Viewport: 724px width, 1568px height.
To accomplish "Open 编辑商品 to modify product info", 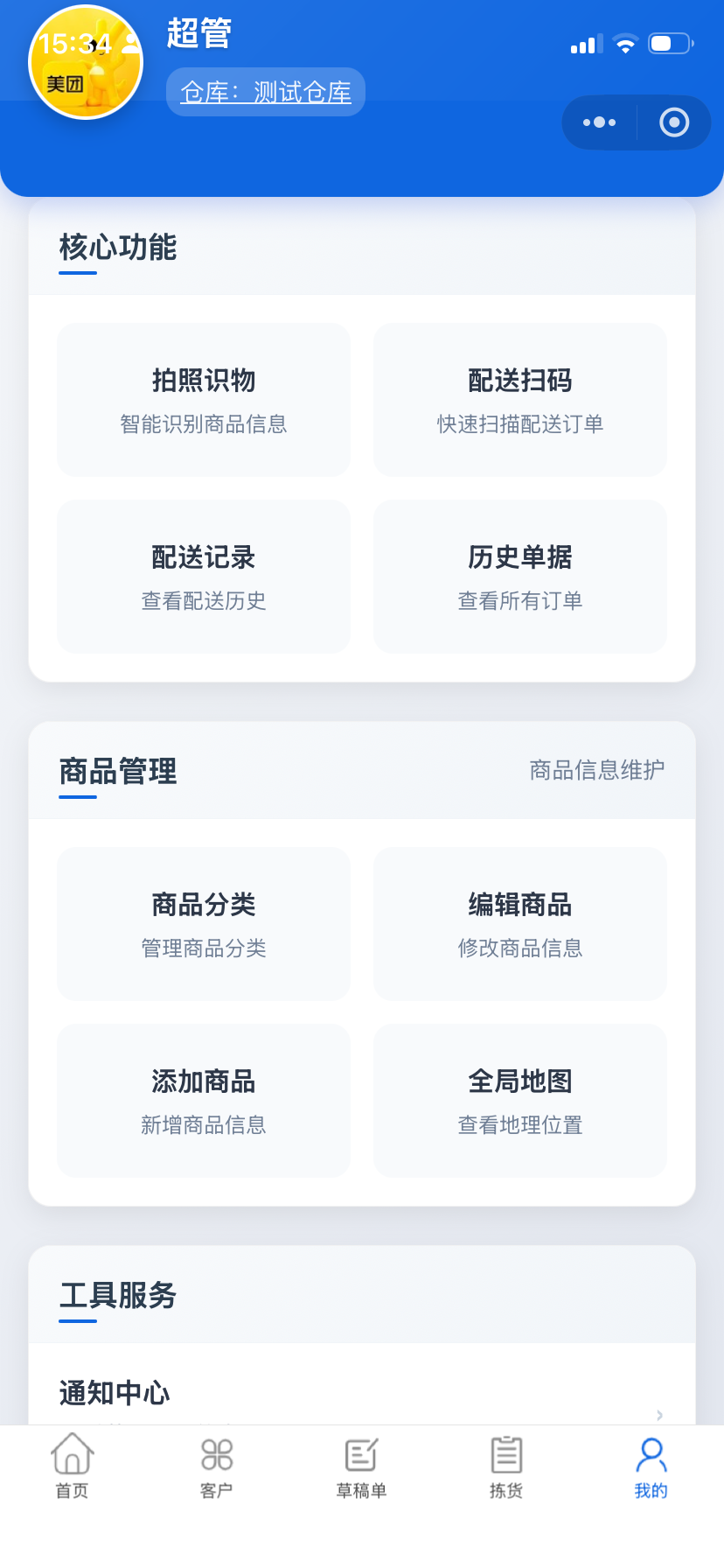I will click(x=519, y=923).
